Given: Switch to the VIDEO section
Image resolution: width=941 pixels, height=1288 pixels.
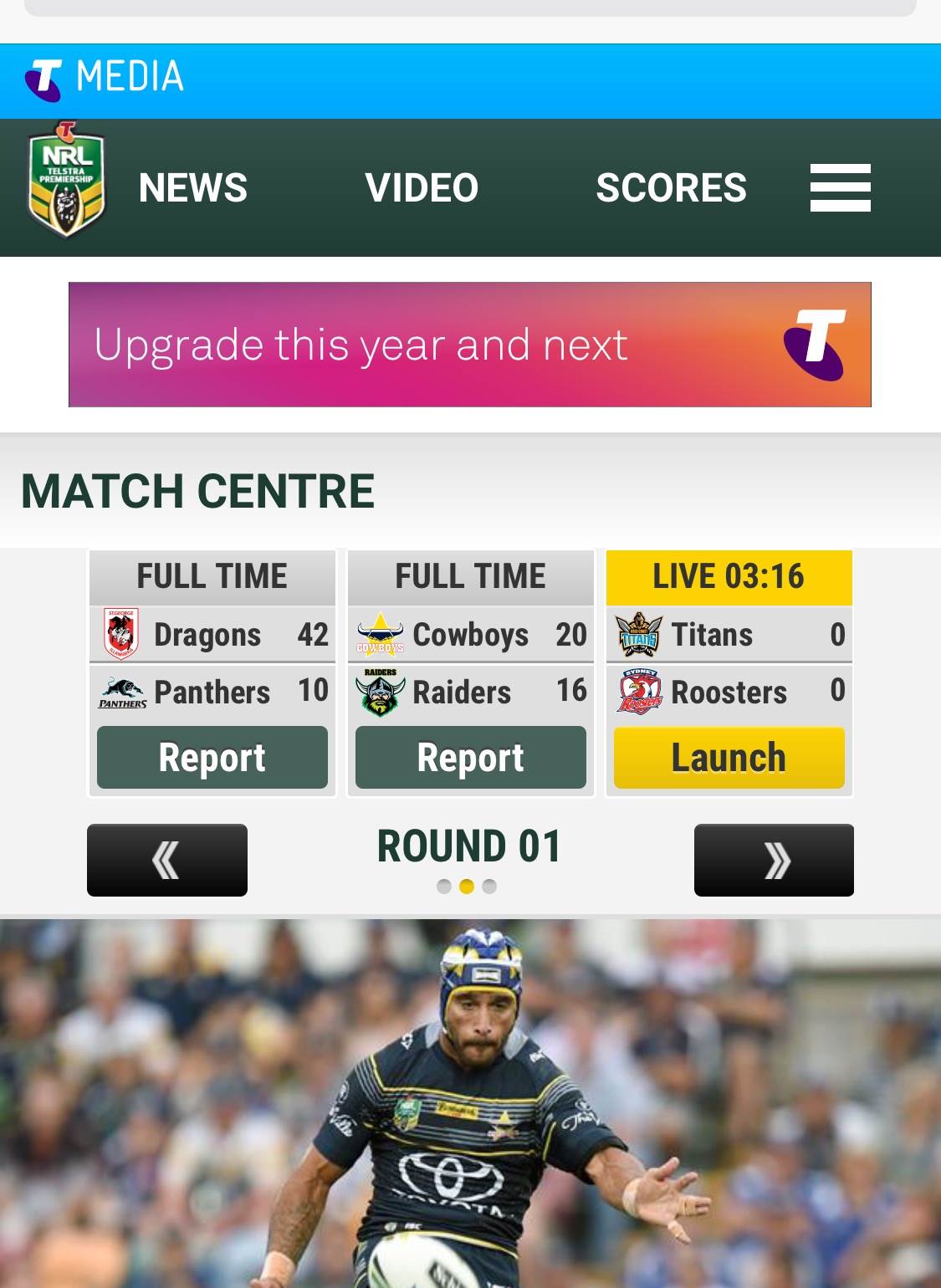Looking at the screenshot, I should tap(422, 187).
